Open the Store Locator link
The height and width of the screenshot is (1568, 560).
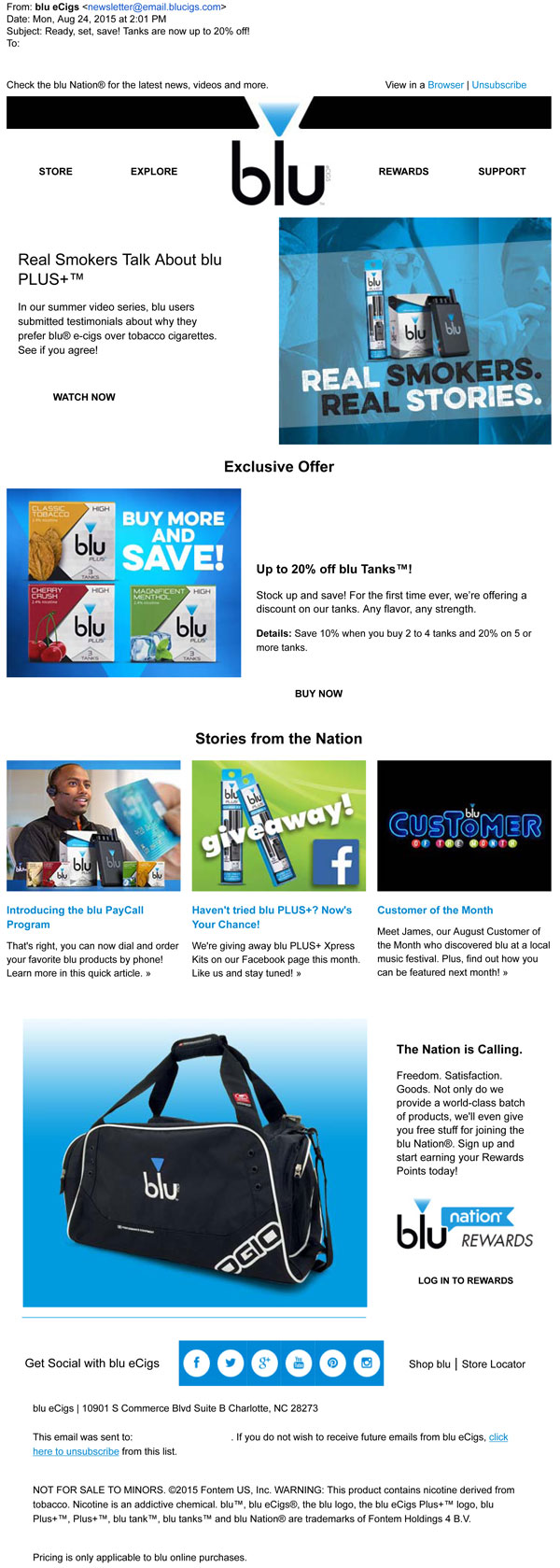pyautogui.click(x=493, y=1364)
